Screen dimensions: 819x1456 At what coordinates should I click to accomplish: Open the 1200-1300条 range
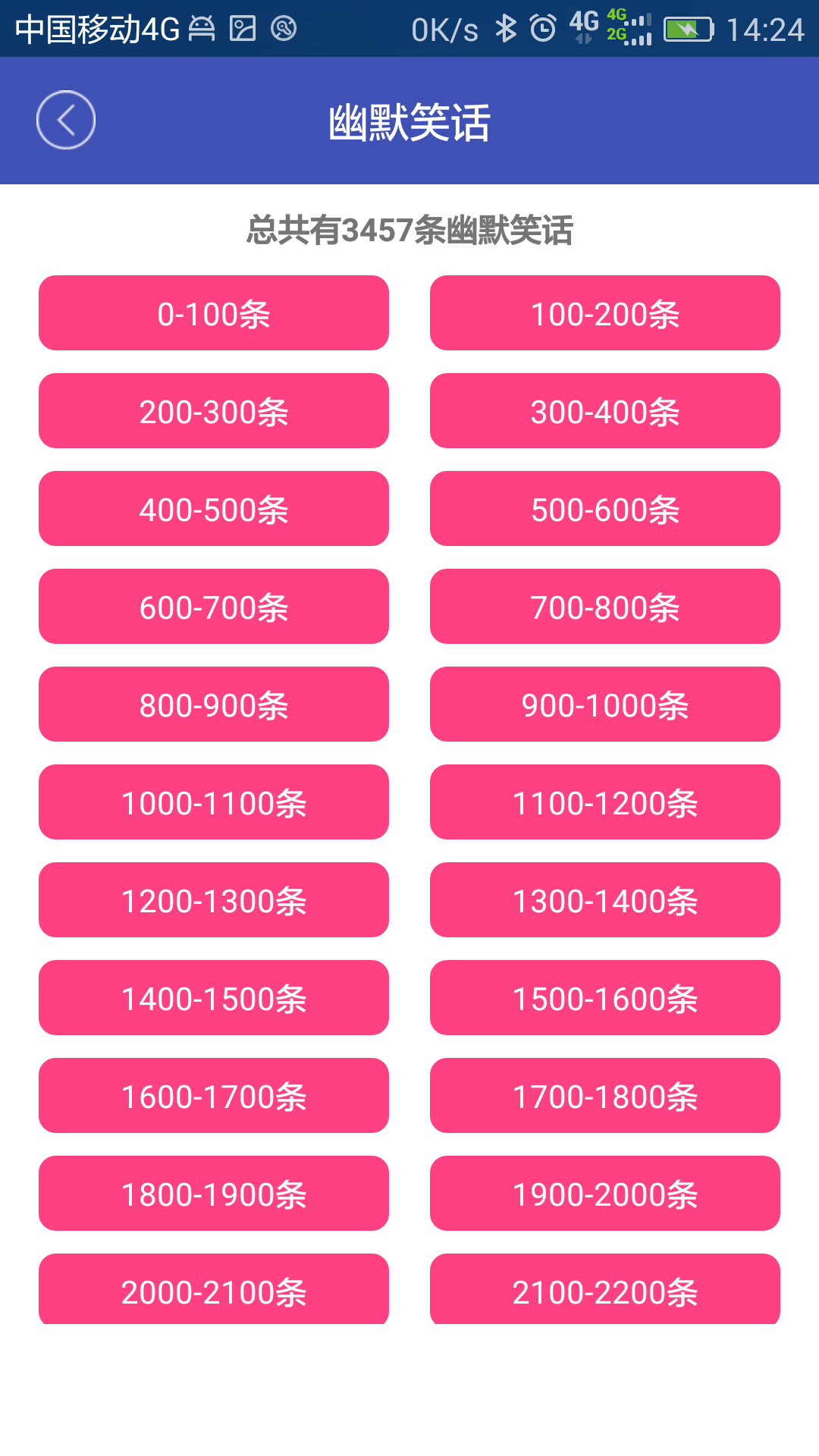[213, 900]
